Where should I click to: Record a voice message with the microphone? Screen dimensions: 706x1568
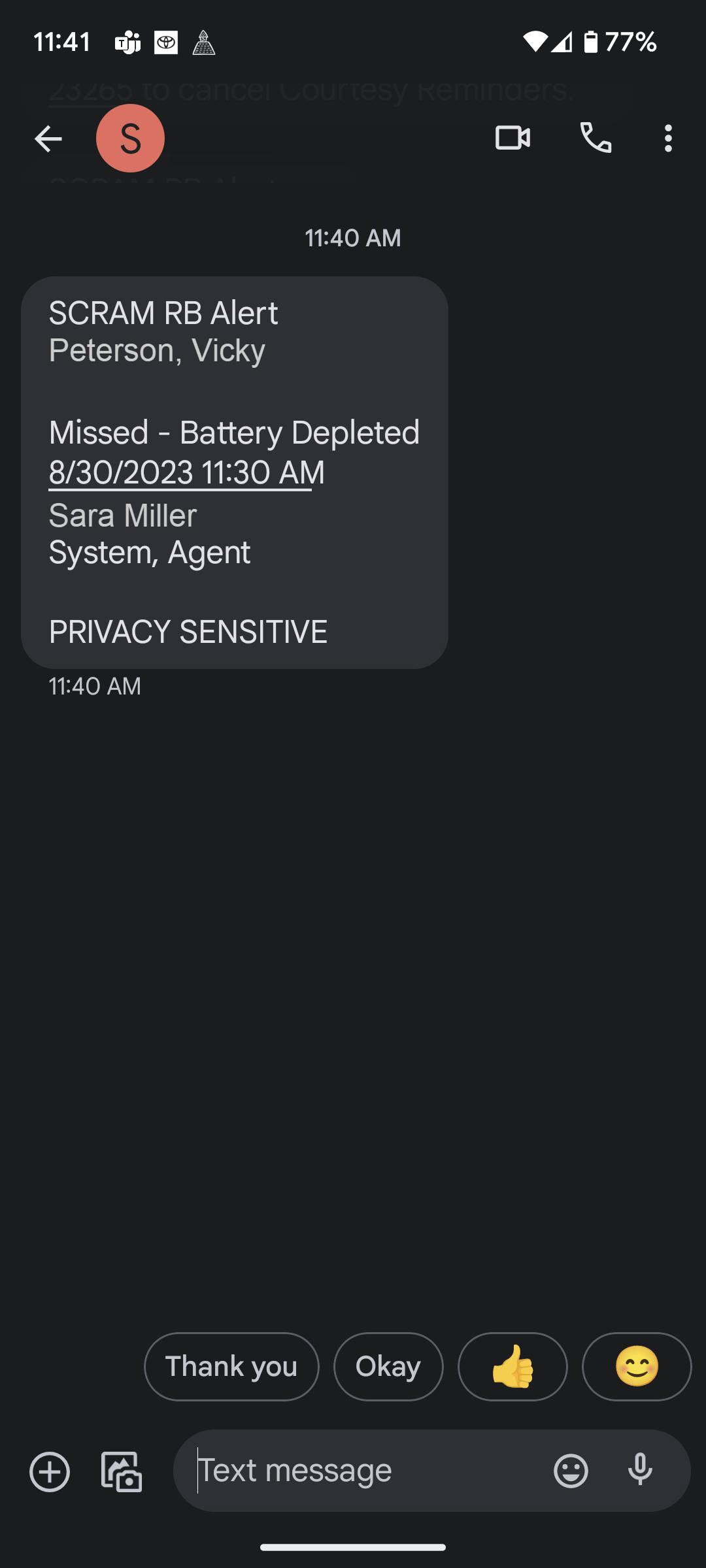tap(640, 1471)
